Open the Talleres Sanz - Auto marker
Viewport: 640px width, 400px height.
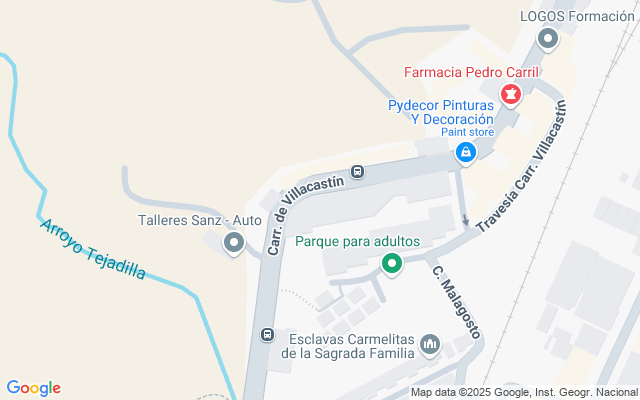point(235,242)
